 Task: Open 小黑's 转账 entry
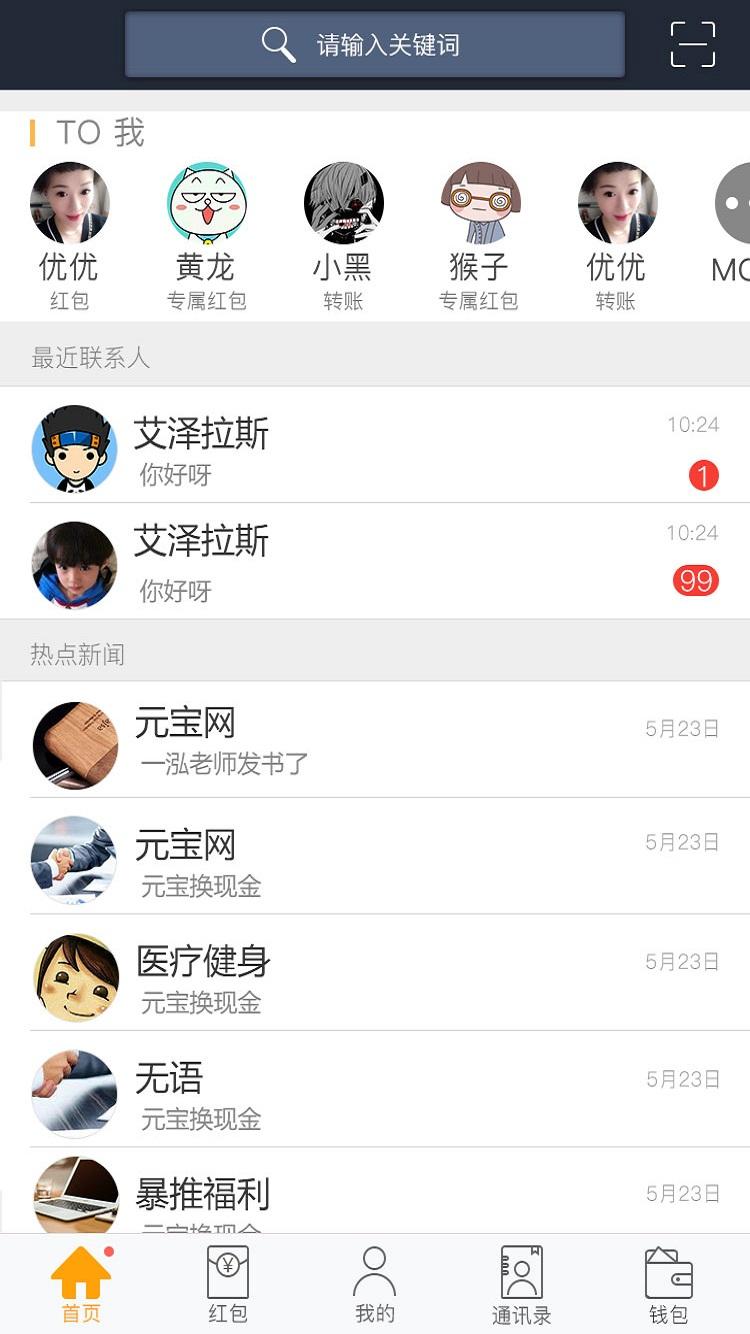(x=343, y=236)
